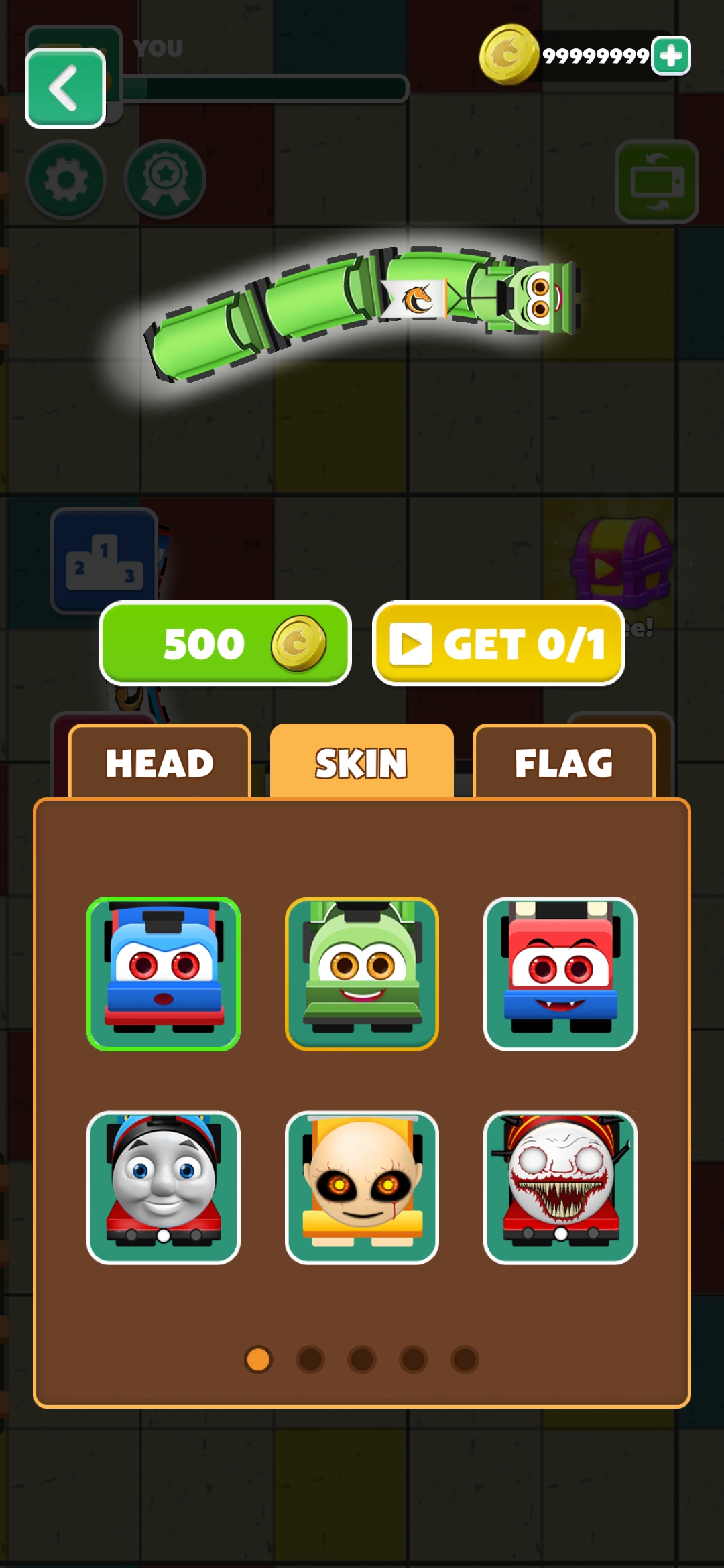This screenshot has height=1568, width=724.
Task: Add more coins with the plus button
Action: [x=671, y=56]
